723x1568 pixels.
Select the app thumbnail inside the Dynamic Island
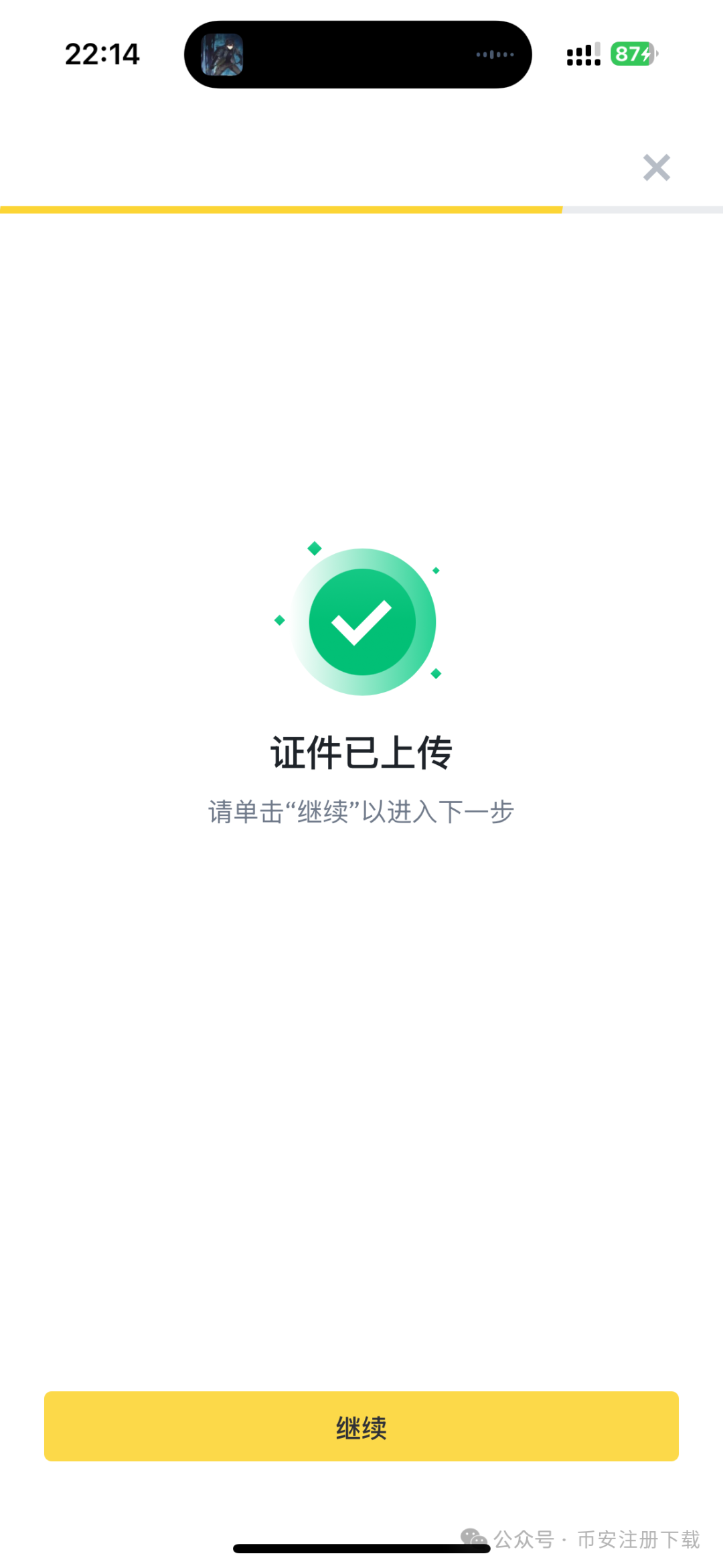pyautogui.click(x=223, y=54)
